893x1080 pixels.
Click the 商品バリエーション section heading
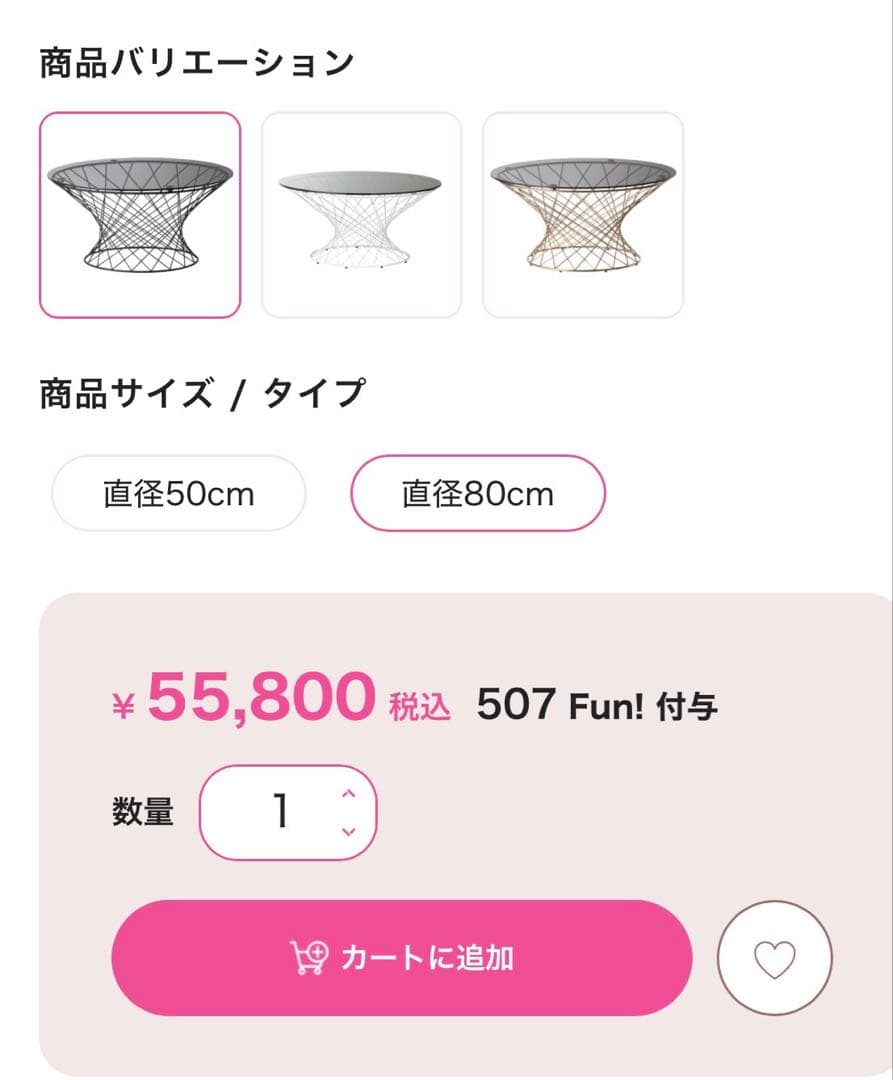[x=194, y=58]
